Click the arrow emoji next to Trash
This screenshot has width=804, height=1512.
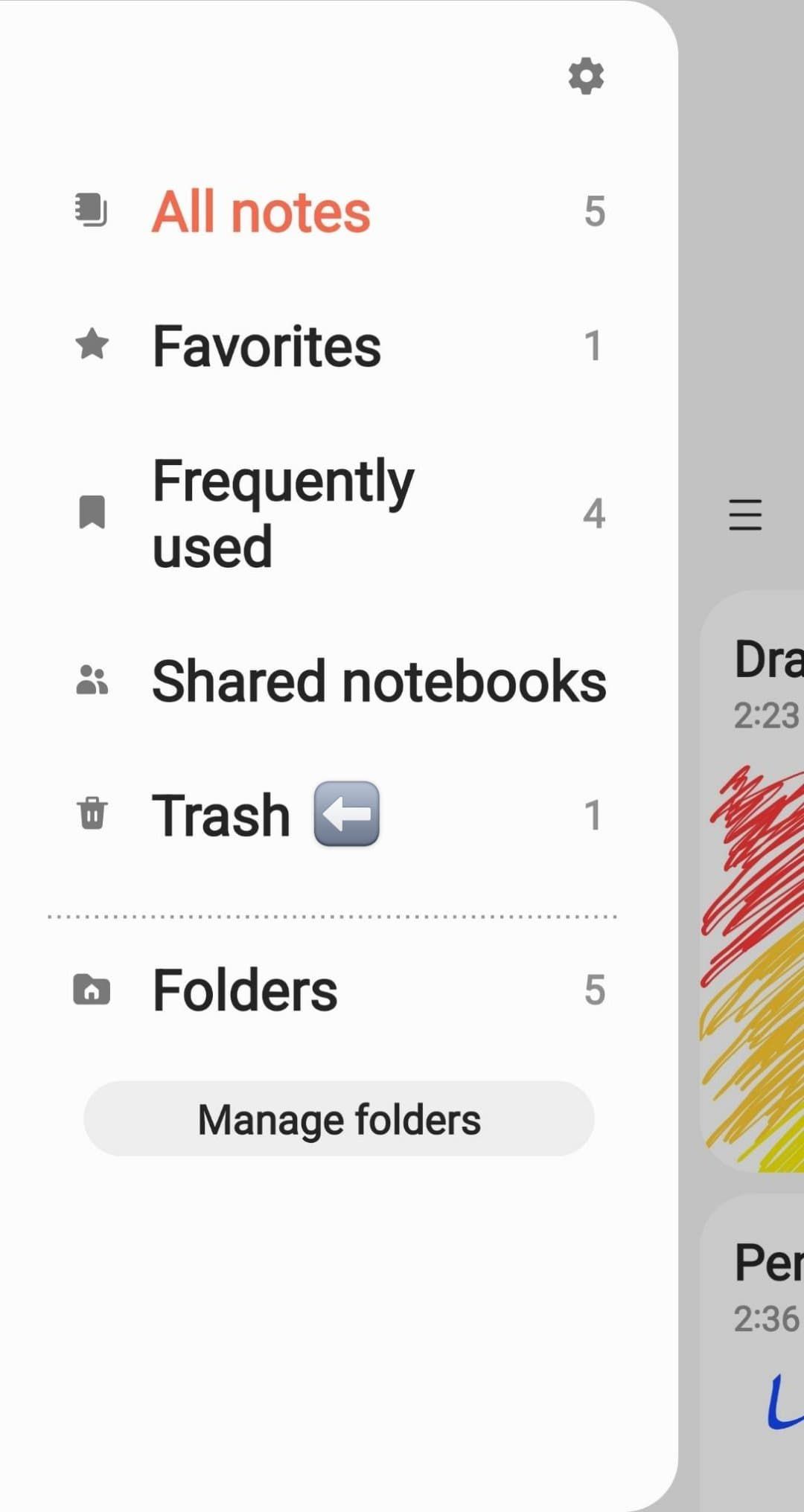pyautogui.click(x=346, y=814)
